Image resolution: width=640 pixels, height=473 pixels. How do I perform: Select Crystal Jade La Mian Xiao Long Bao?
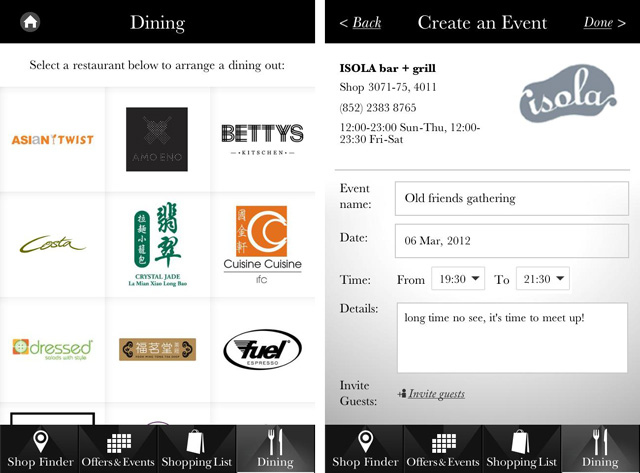click(x=157, y=245)
